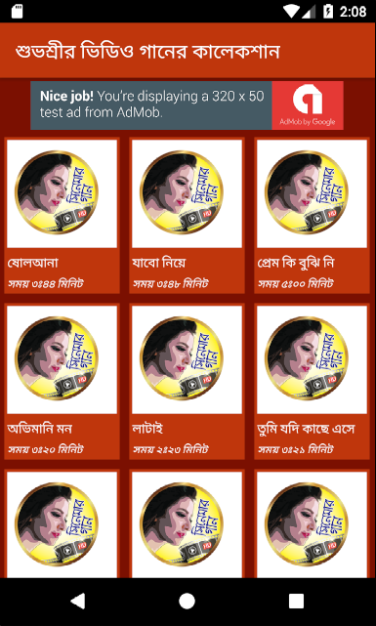376x626 pixels.
Task: Play the song প্রেম কি বুঝি নি
Action: click(312, 216)
